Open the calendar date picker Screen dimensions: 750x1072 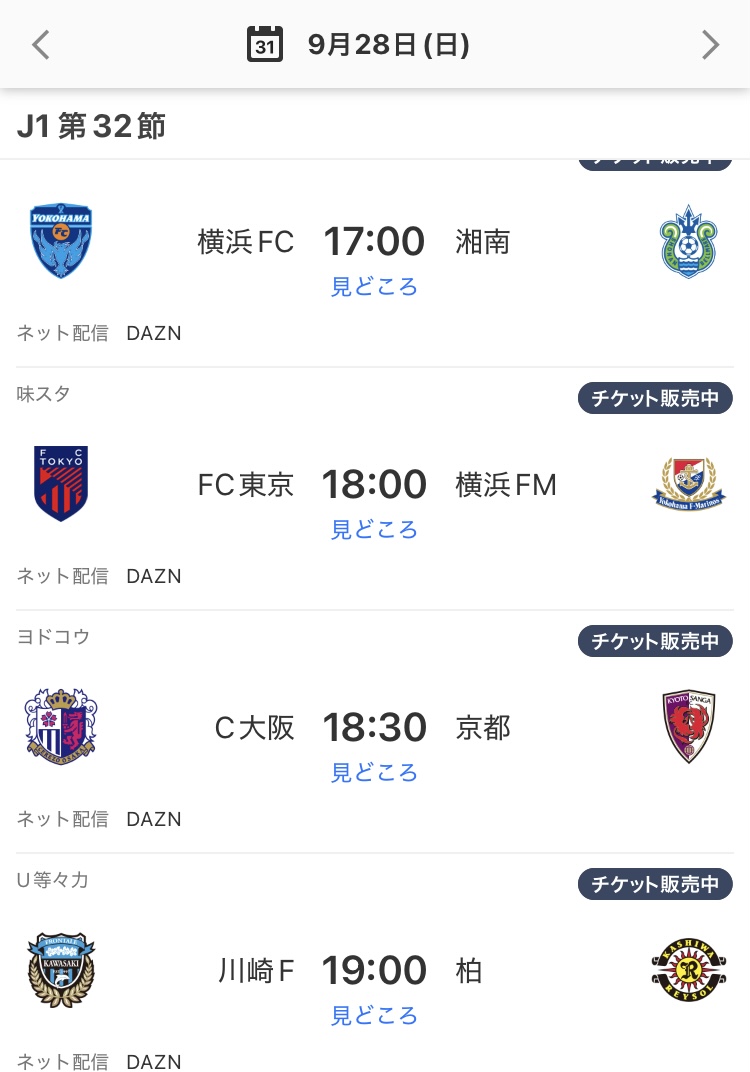pyautogui.click(x=265, y=45)
